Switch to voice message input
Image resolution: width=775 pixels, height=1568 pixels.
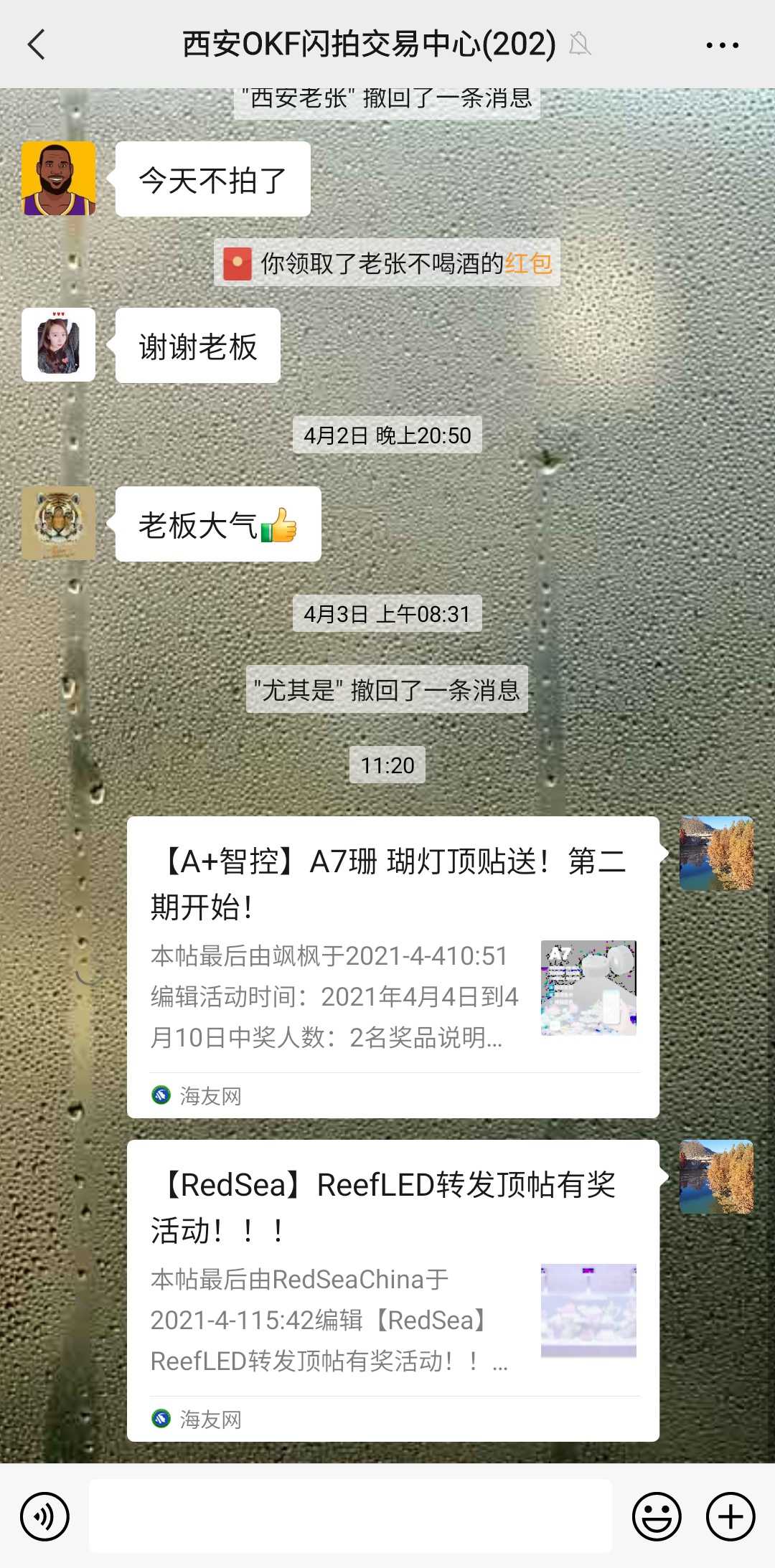(x=44, y=1516)
